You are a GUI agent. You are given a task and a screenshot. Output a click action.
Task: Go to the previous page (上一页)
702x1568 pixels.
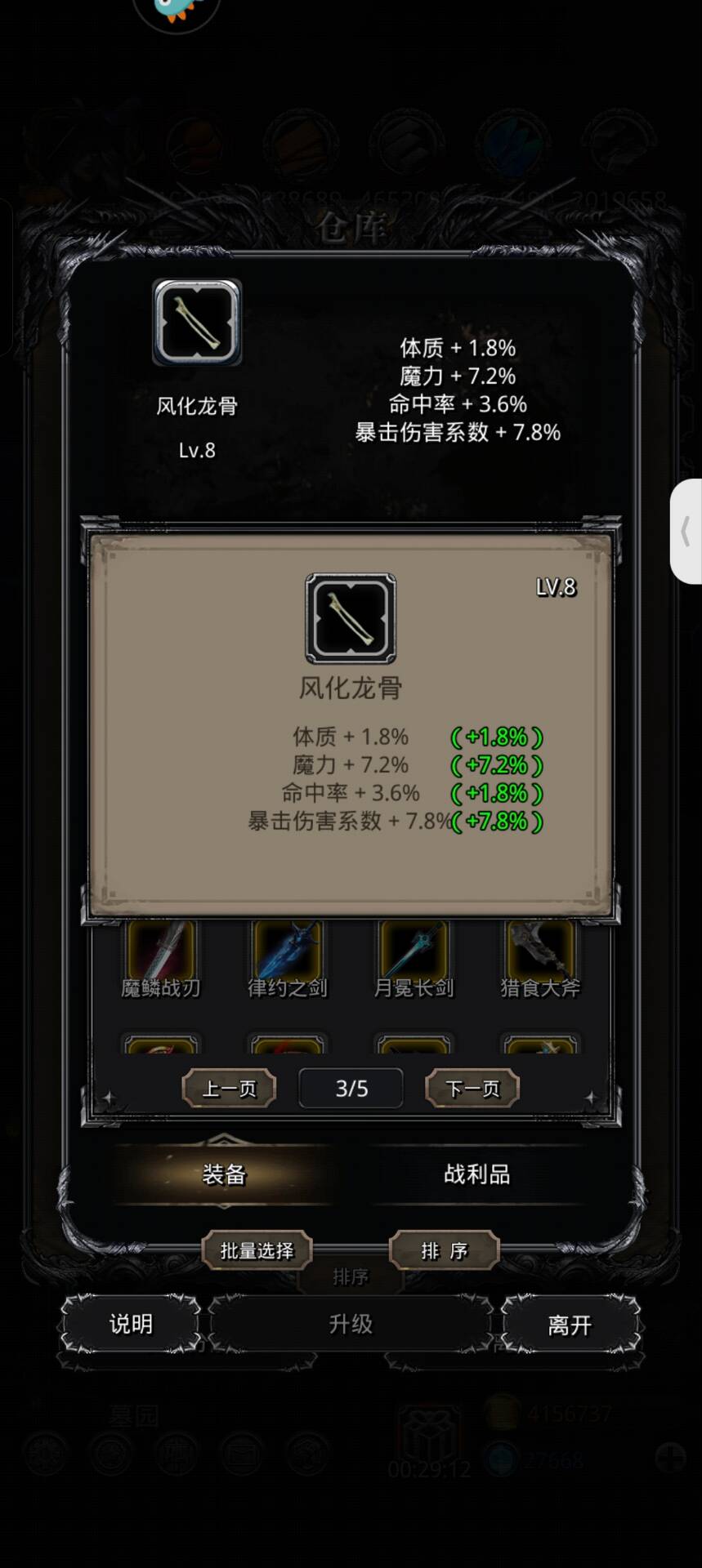click(x=229, y=1089)
